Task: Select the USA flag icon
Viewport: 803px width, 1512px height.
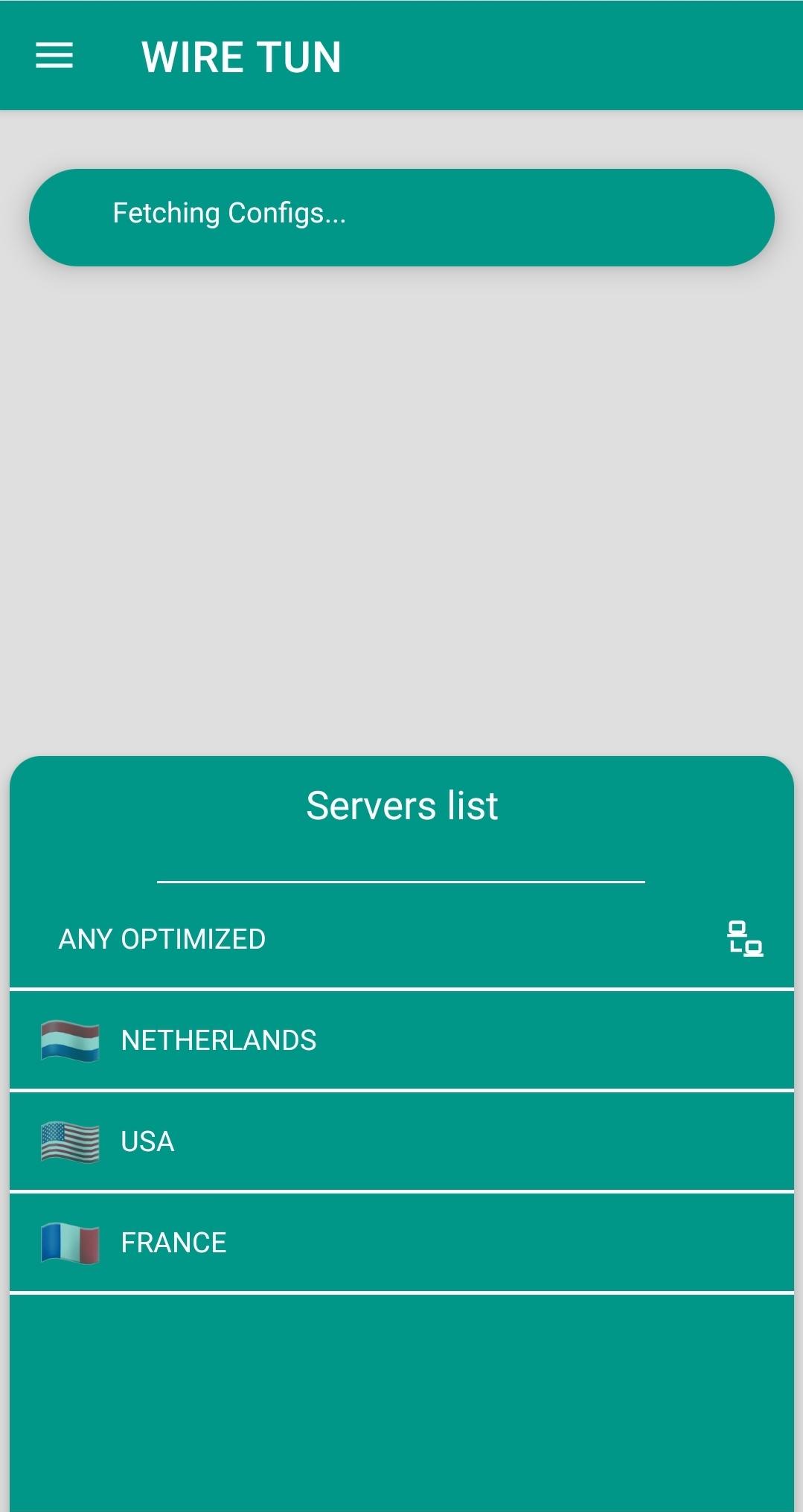Action: pos(71,1140)
